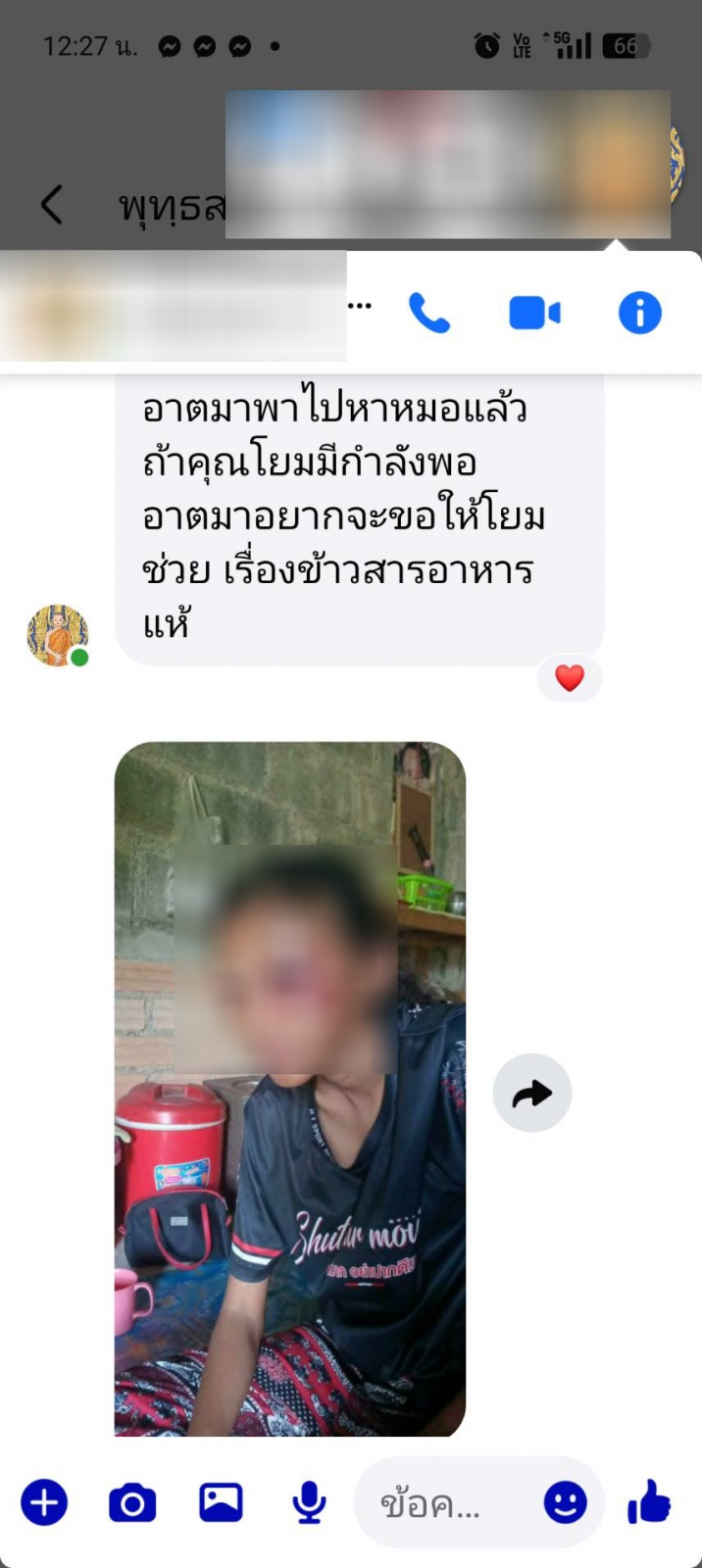Record a voice message

tap(309, 1502)
